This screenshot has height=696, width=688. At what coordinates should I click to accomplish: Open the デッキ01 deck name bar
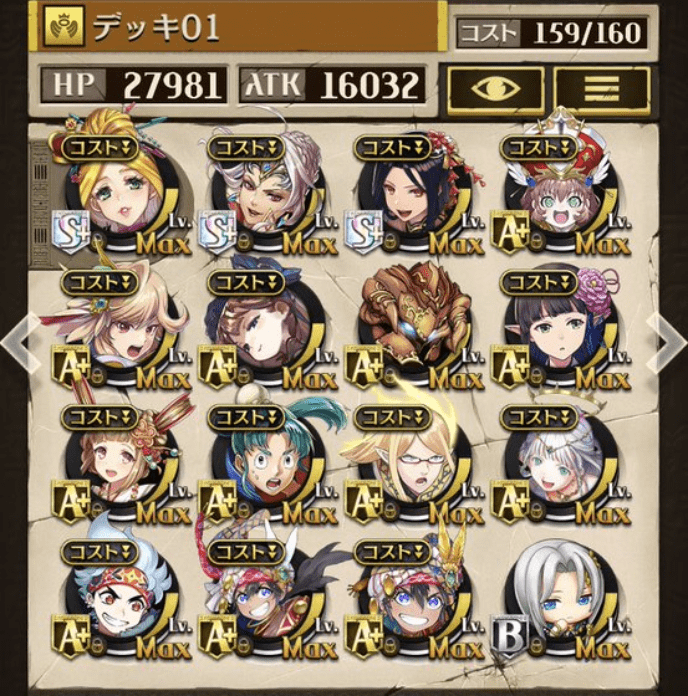point(240,28)
